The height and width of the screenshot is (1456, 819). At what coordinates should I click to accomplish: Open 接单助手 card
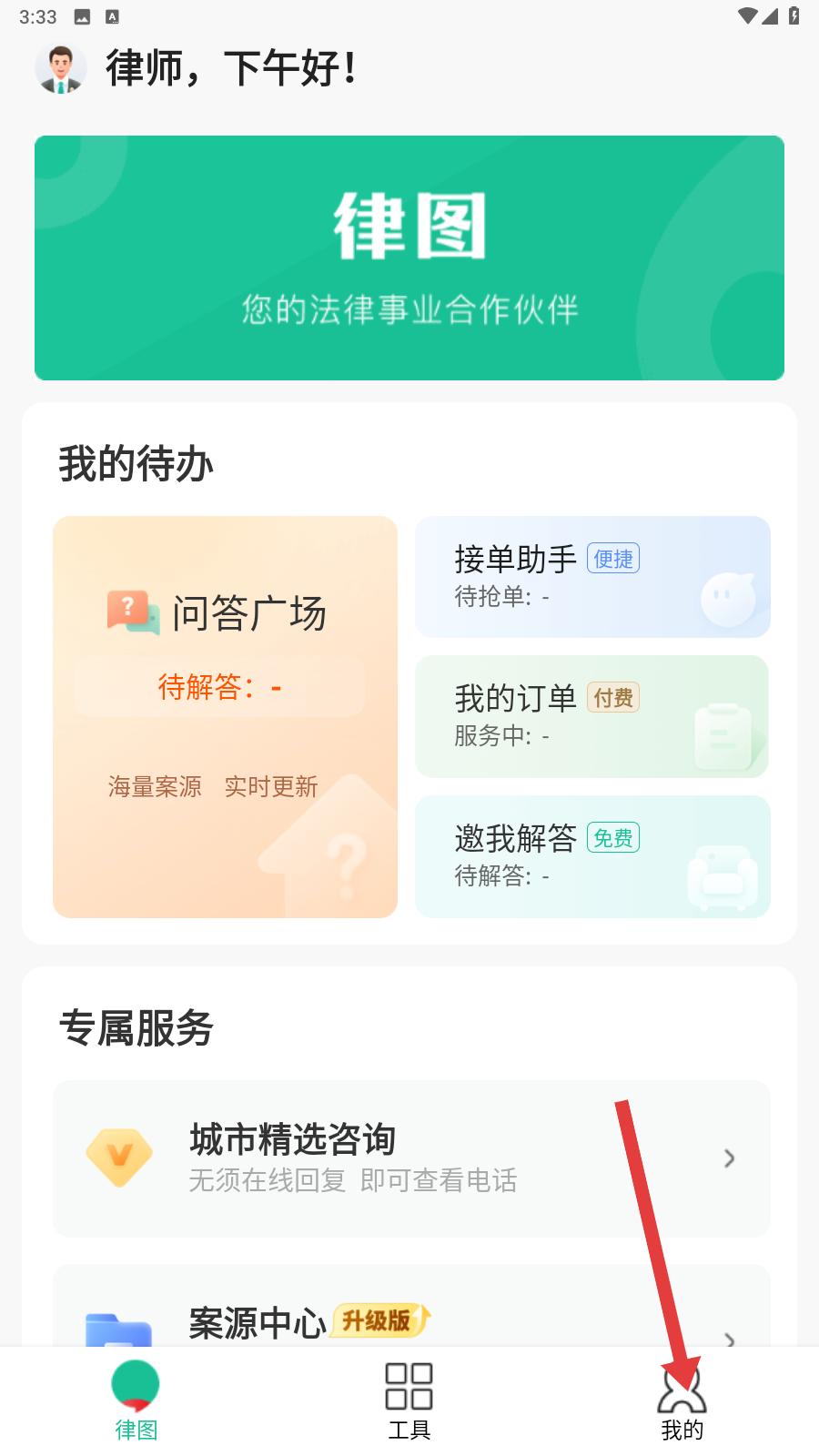[592, 577]
